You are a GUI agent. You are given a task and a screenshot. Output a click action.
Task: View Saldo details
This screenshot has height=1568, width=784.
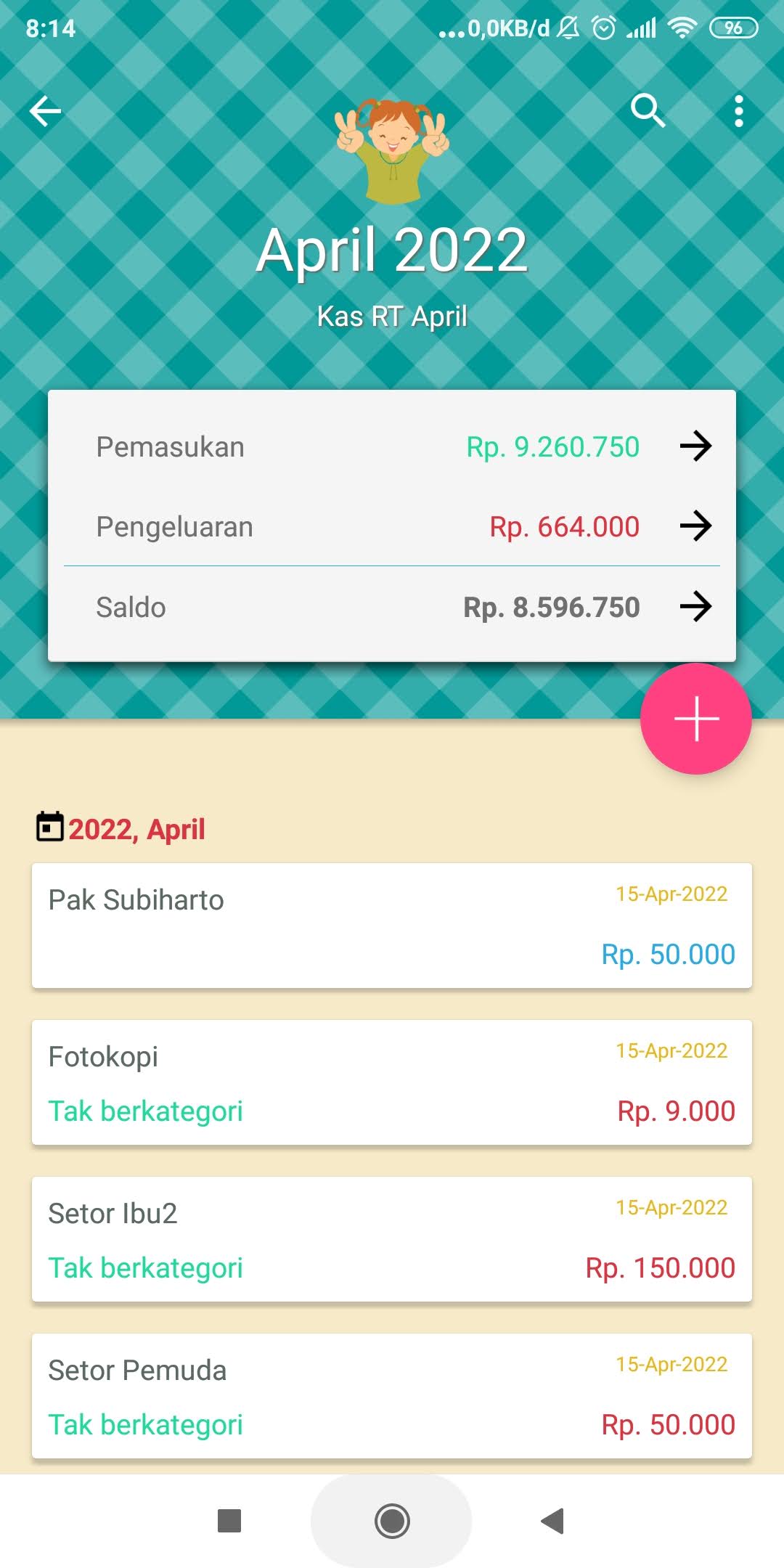click(695, 606)
